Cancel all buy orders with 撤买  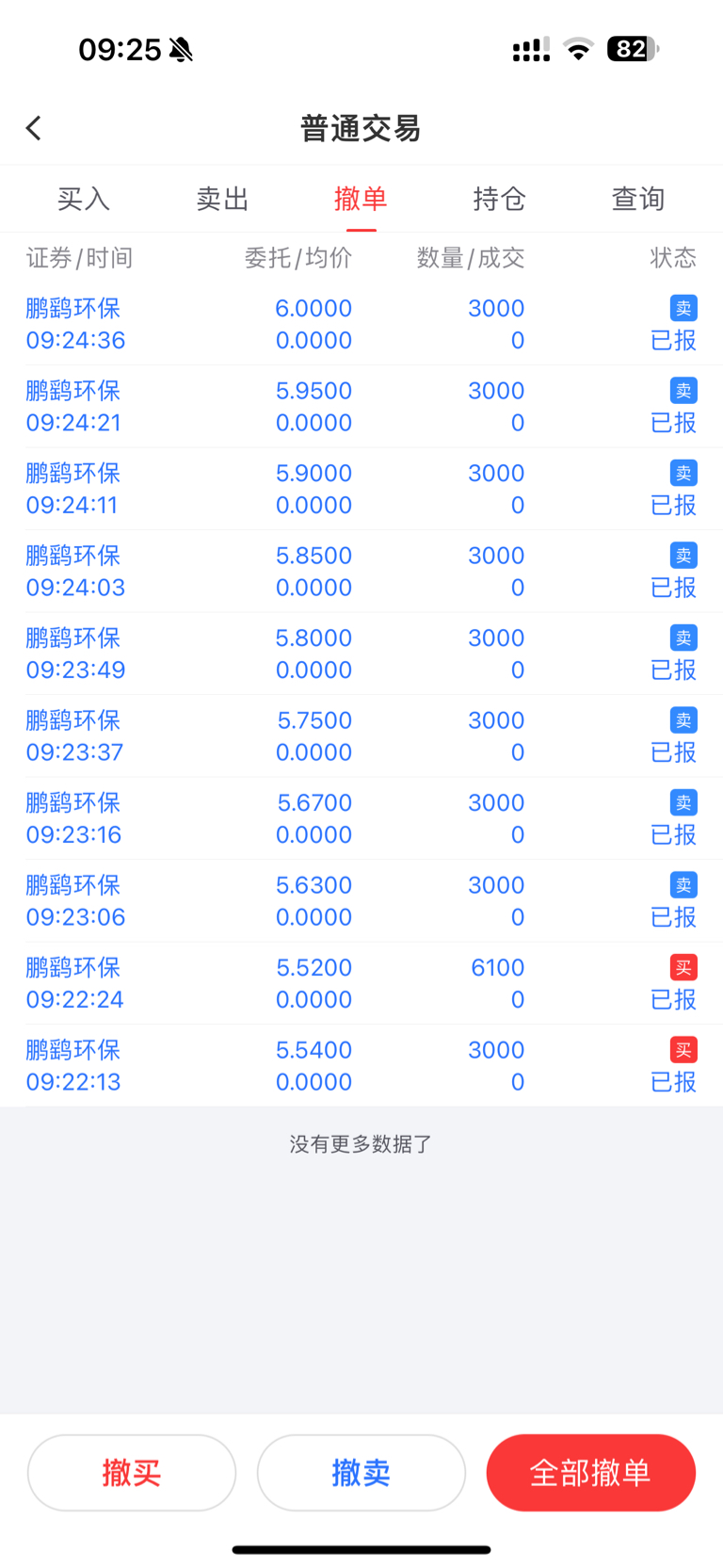pyautogui.click(x=132, y=1473)
